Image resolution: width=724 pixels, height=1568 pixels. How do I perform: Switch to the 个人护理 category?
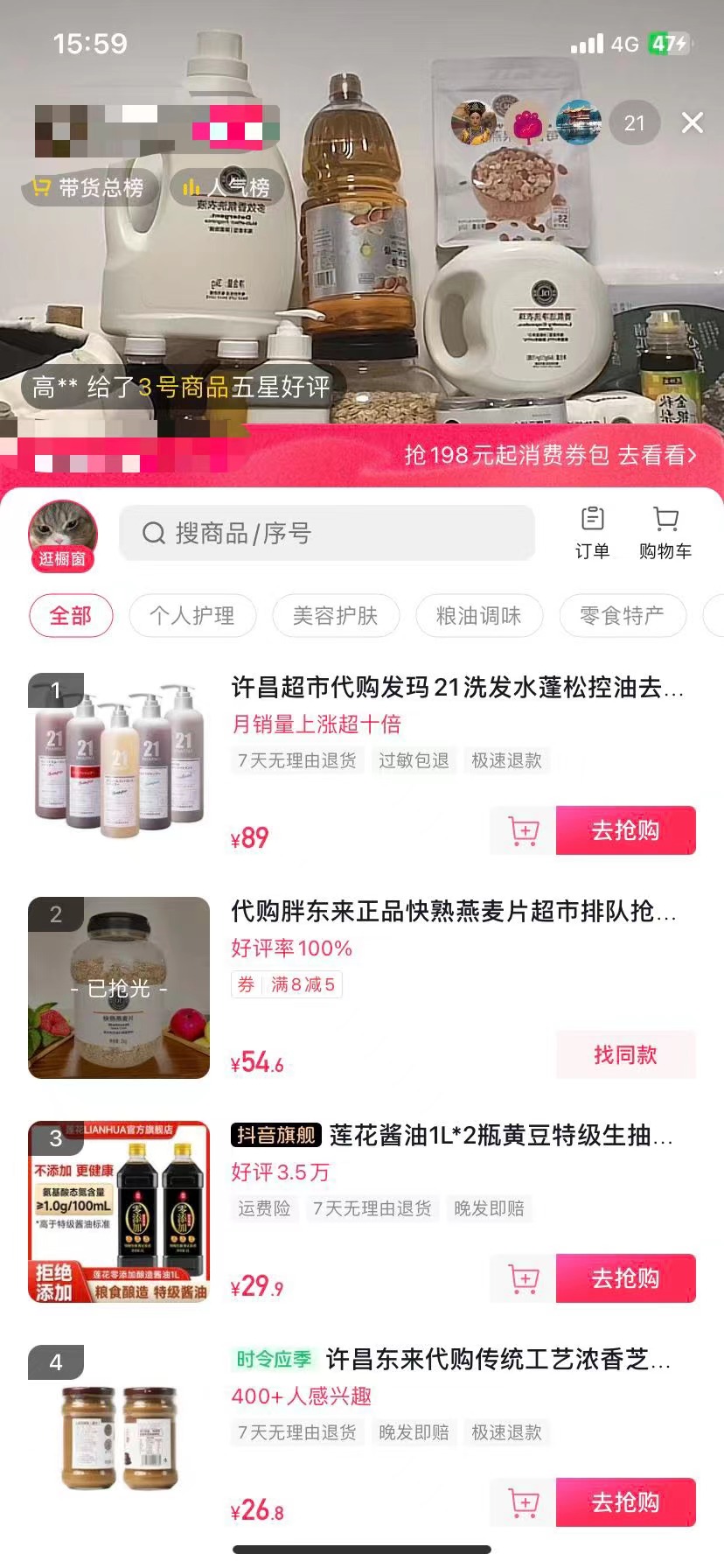click(192, 616)
